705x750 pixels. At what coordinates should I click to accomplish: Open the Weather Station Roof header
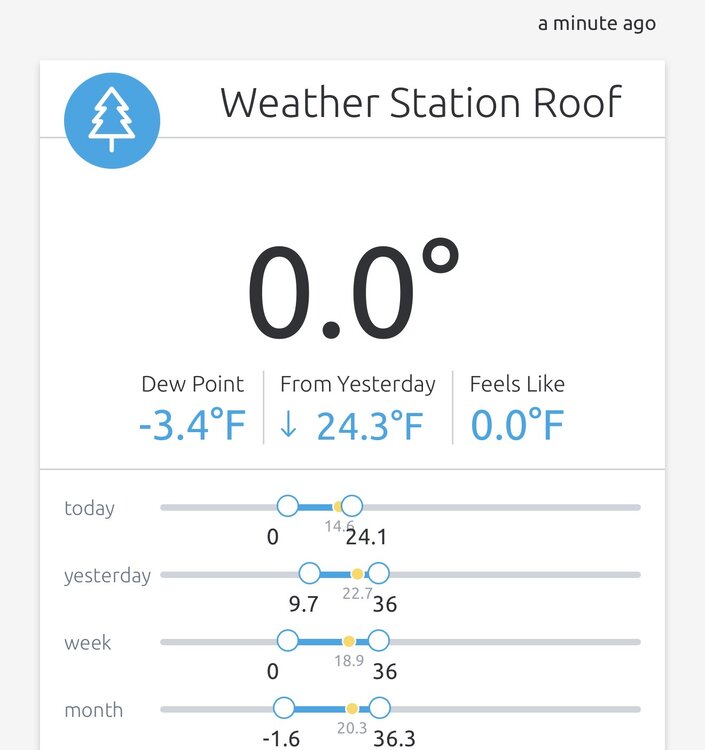click(x=420, y=103)
